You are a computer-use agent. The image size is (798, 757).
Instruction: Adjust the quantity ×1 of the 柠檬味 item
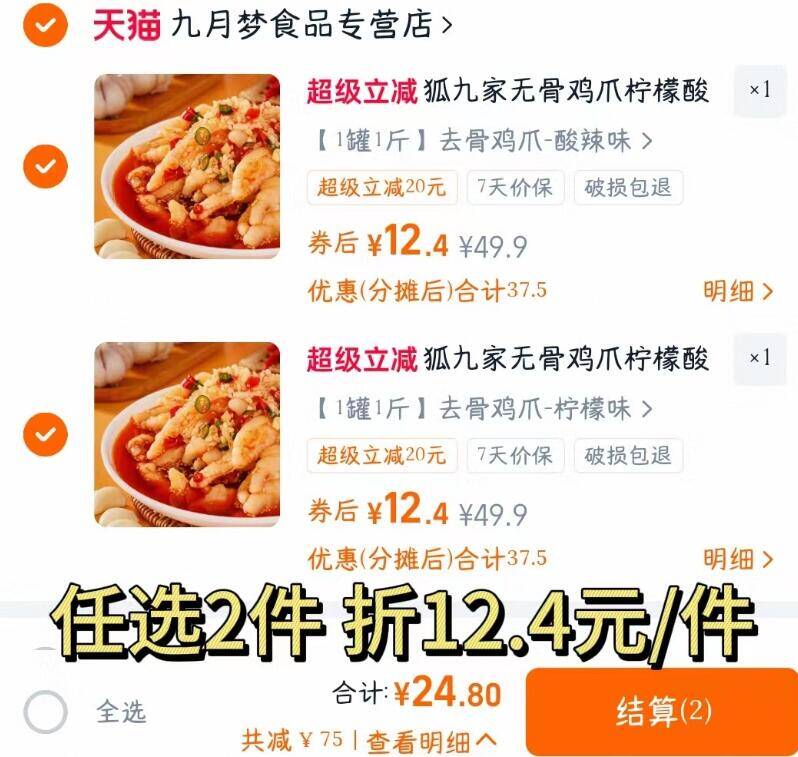pyautogui.click(x=760, y=359)
